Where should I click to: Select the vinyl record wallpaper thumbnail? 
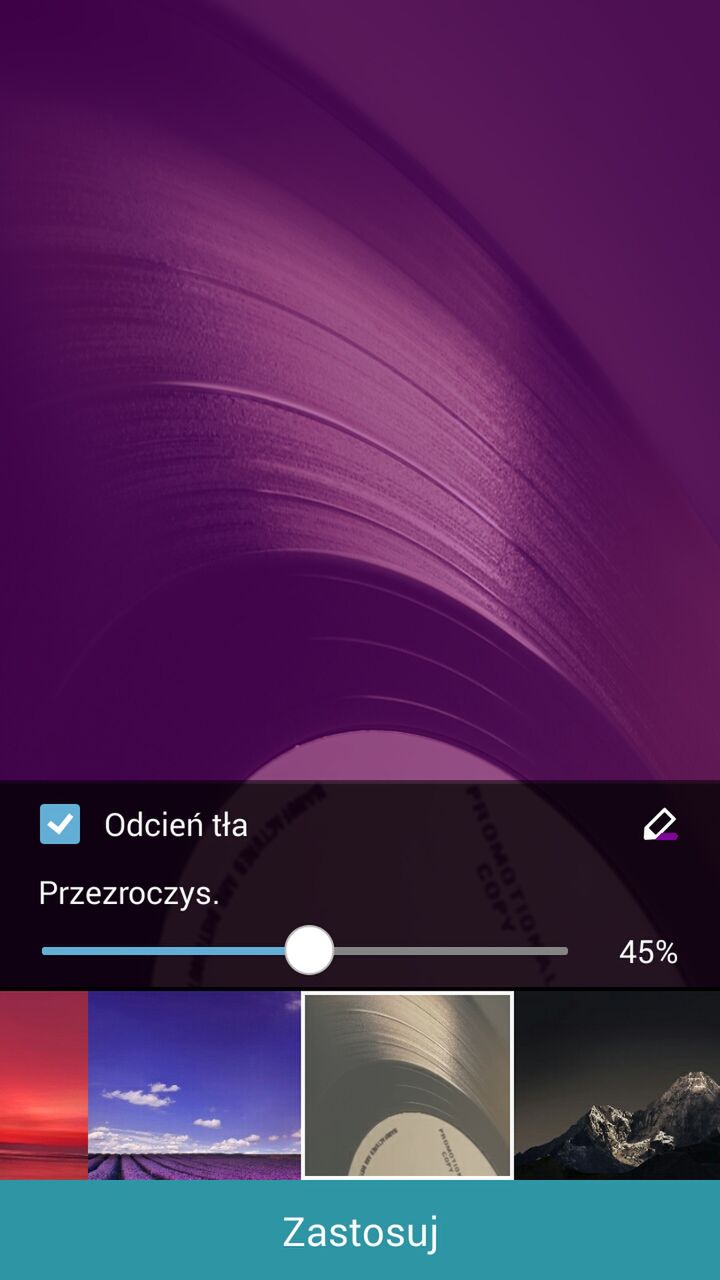408,1086
